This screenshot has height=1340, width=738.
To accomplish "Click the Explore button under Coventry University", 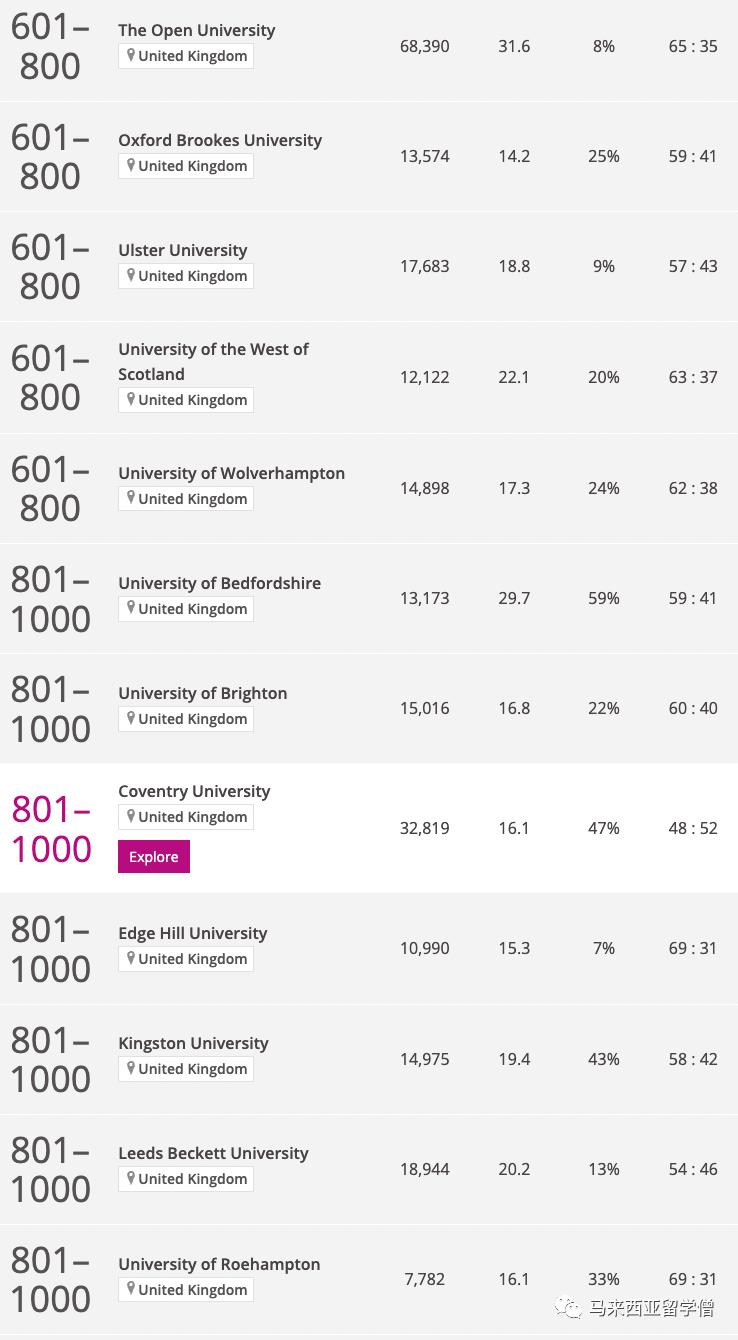I will click(153, 856).
